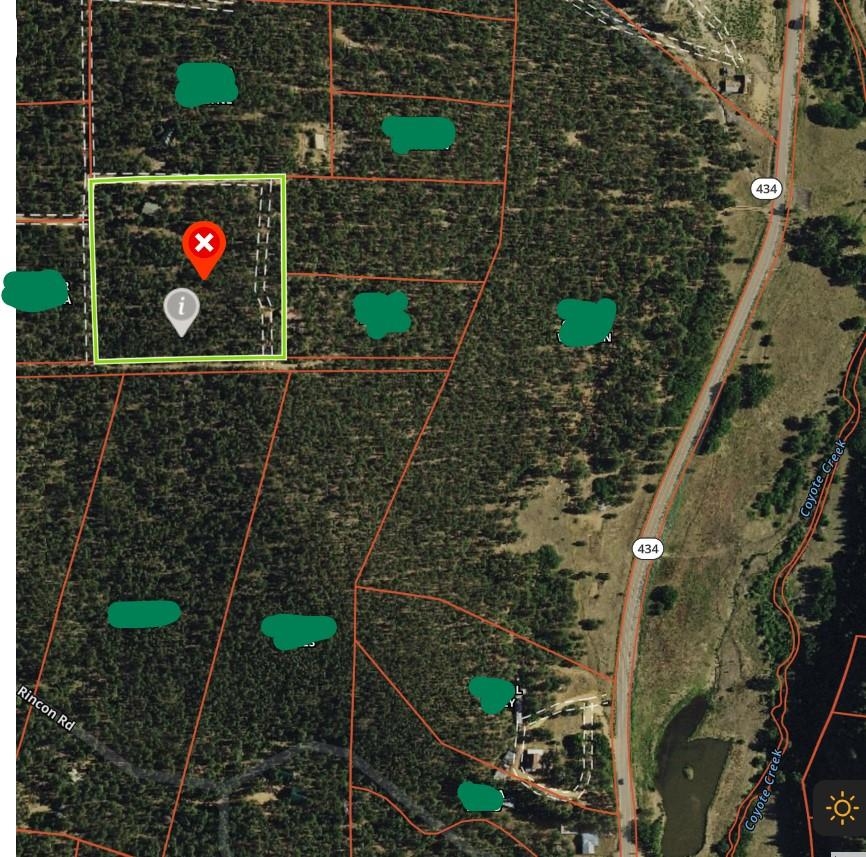Tap the sun icon button
The width and height of the screenshot is (866, 857).
pyautogui.click(x=841, y=808)
